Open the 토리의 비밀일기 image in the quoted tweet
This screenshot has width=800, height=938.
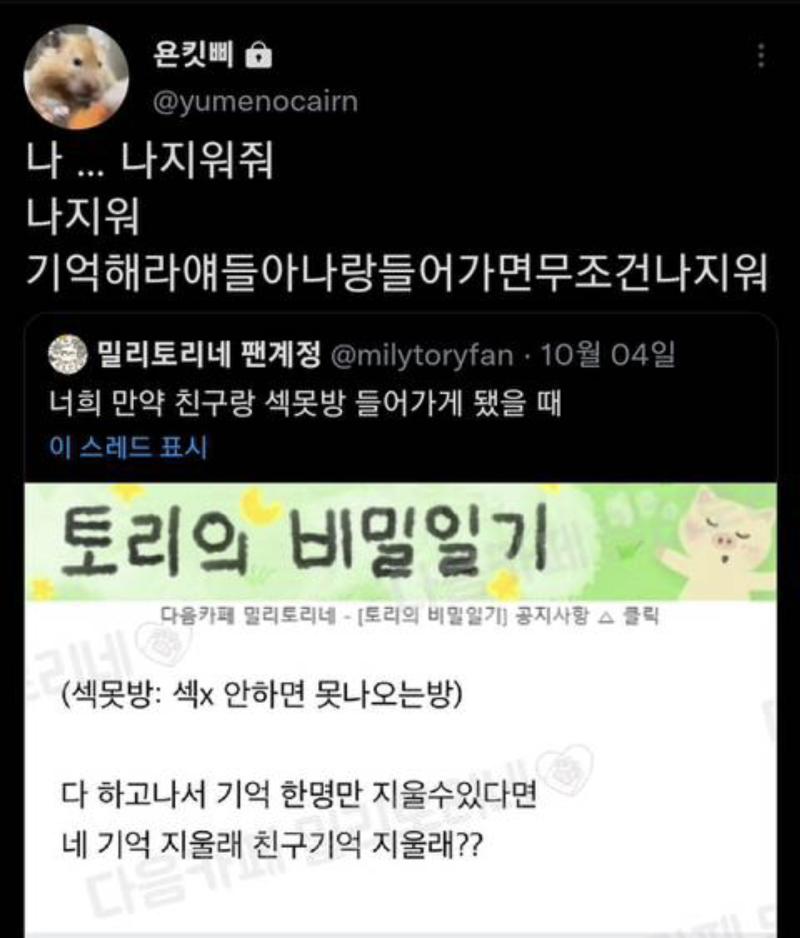click(400, 700)
